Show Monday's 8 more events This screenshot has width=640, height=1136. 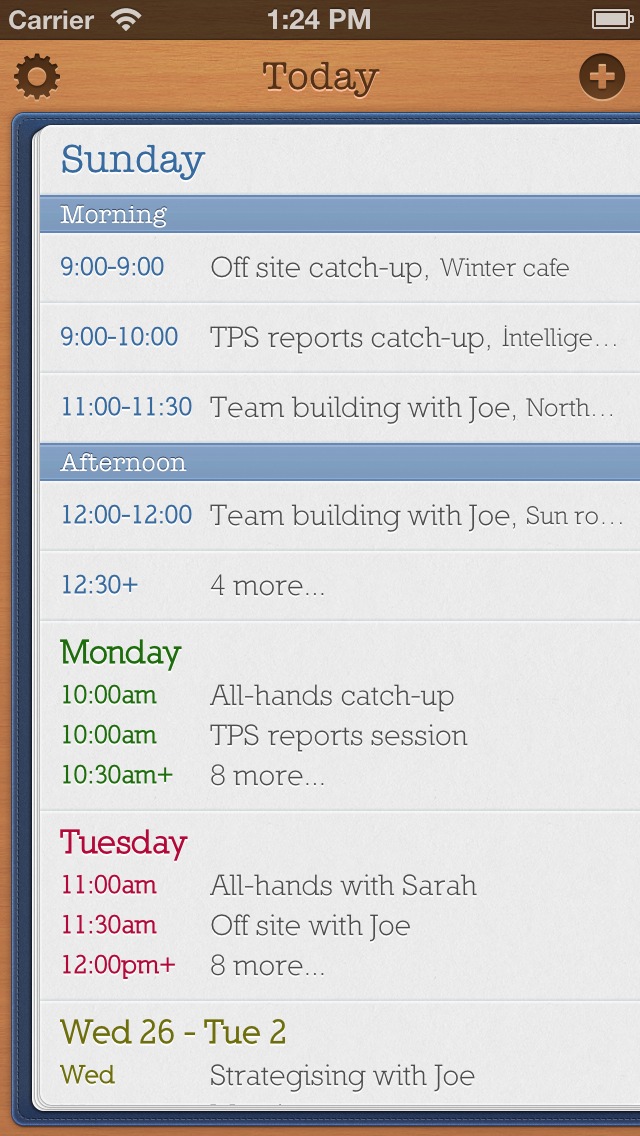point(267,776)
